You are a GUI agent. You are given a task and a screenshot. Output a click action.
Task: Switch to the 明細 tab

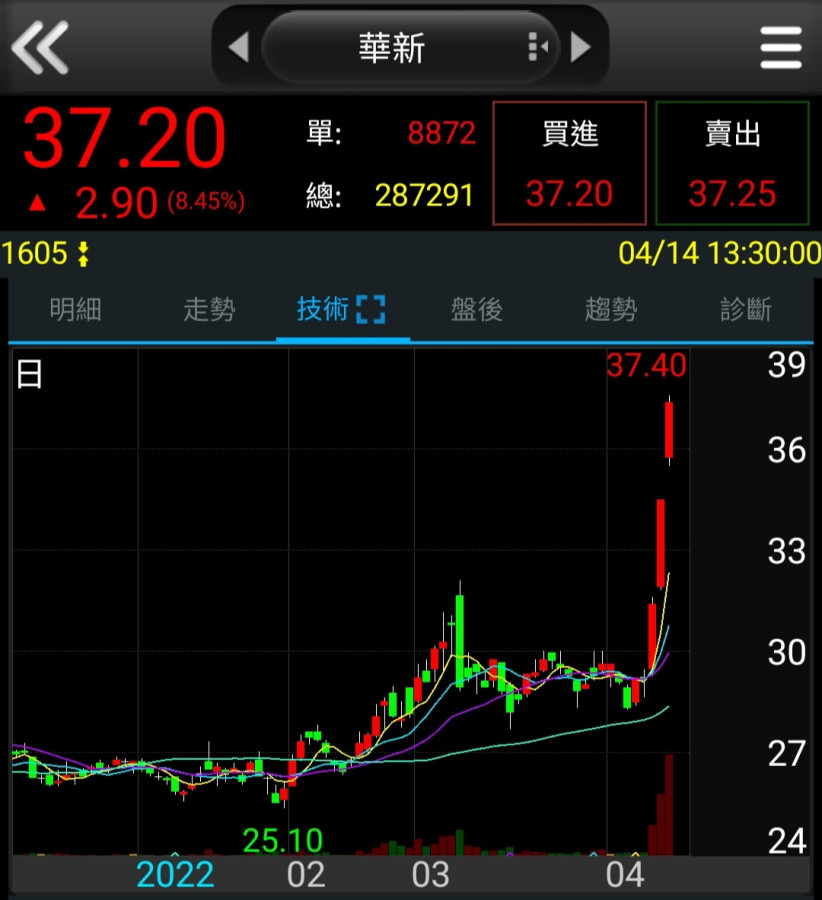pyautogui.click(x=76, y=310)
